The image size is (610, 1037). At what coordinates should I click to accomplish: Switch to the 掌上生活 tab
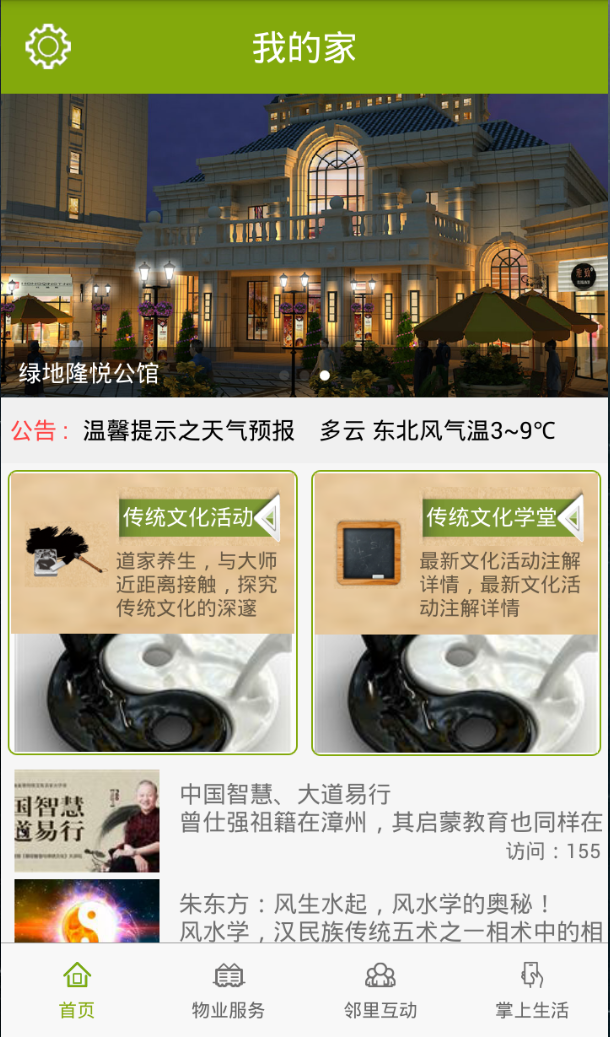(x=532, y=990)
